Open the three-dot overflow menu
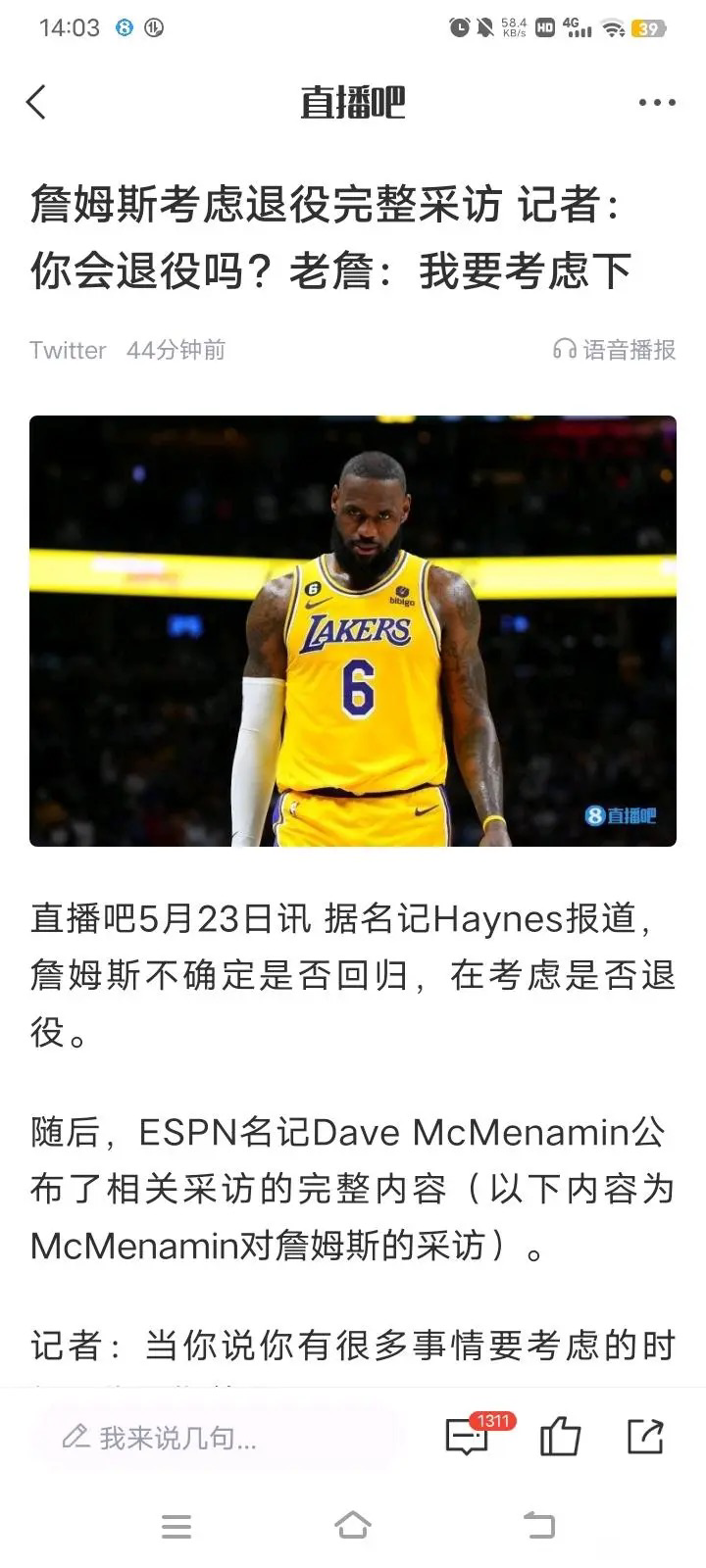Screen dimensions: 706x1568 [656, 102]
